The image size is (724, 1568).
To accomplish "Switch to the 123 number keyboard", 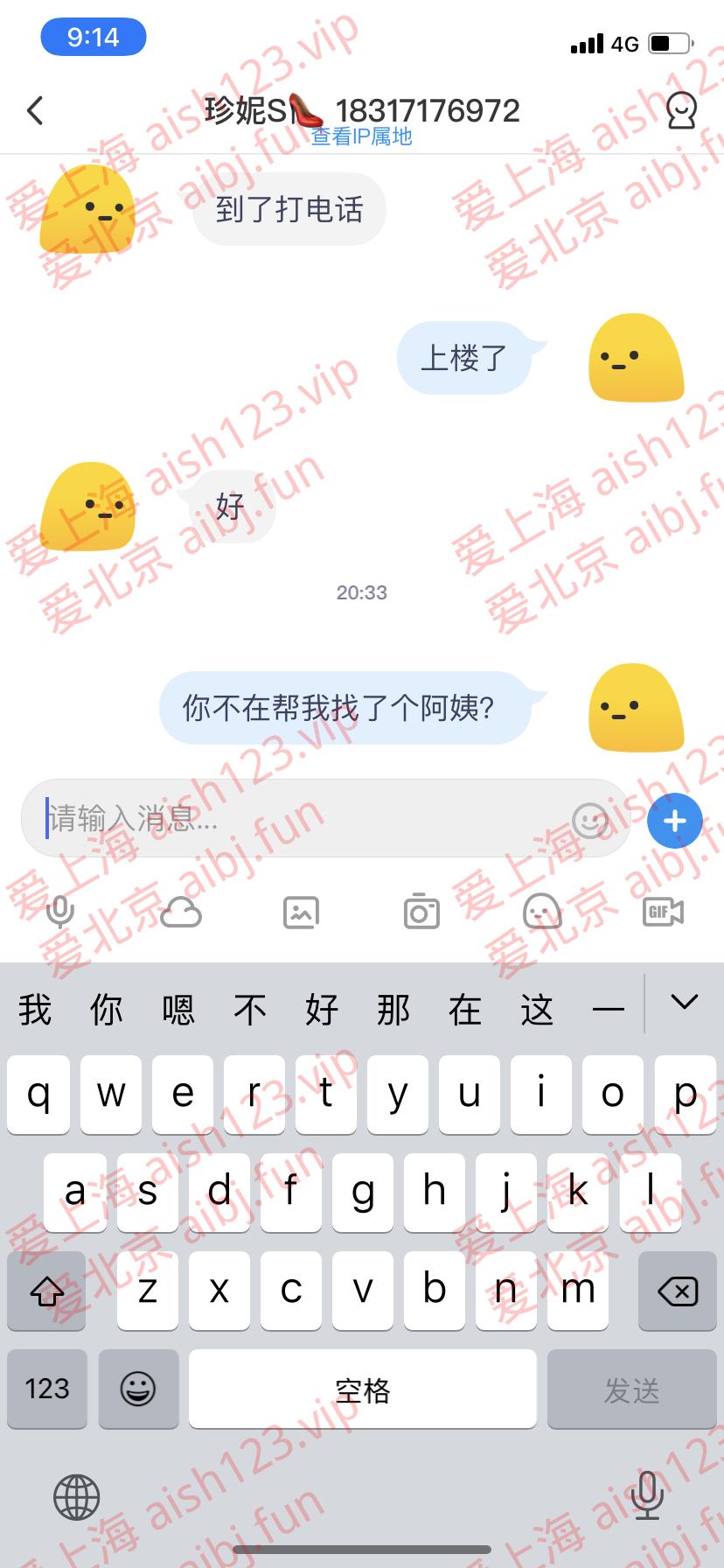I will 47,1389.
